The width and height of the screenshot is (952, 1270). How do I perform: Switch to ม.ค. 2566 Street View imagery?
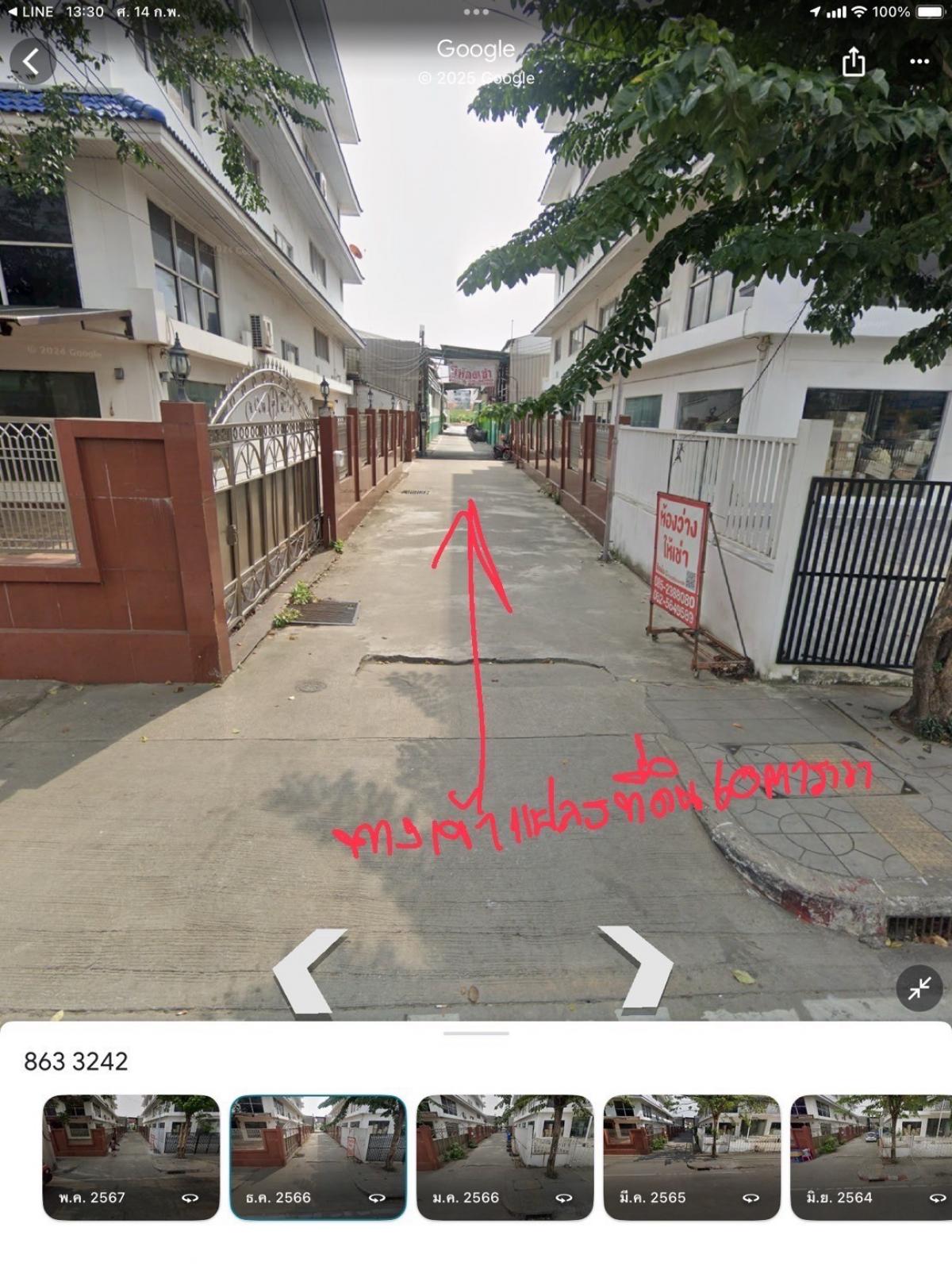click(505, 1156)
